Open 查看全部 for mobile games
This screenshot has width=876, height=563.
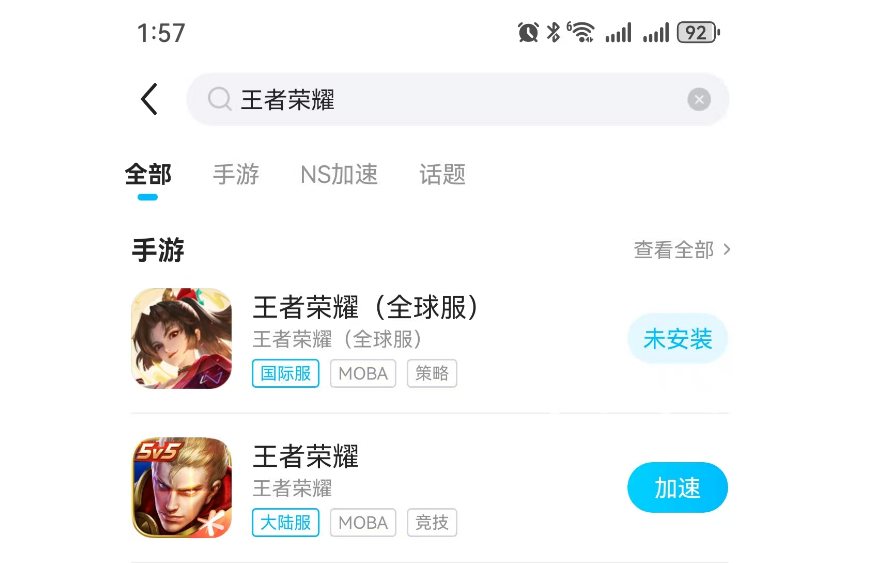click(x=682, y=250)
